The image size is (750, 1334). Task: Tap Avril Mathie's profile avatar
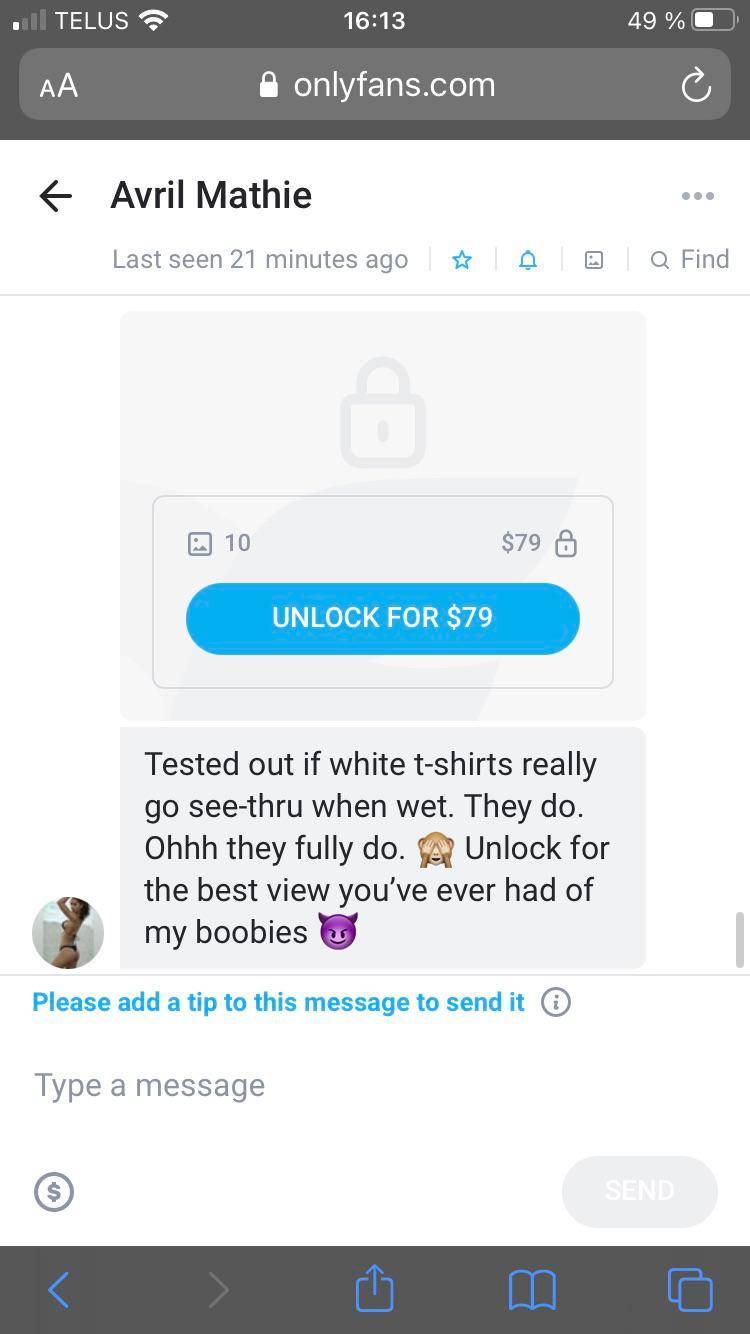pos(67,932)
